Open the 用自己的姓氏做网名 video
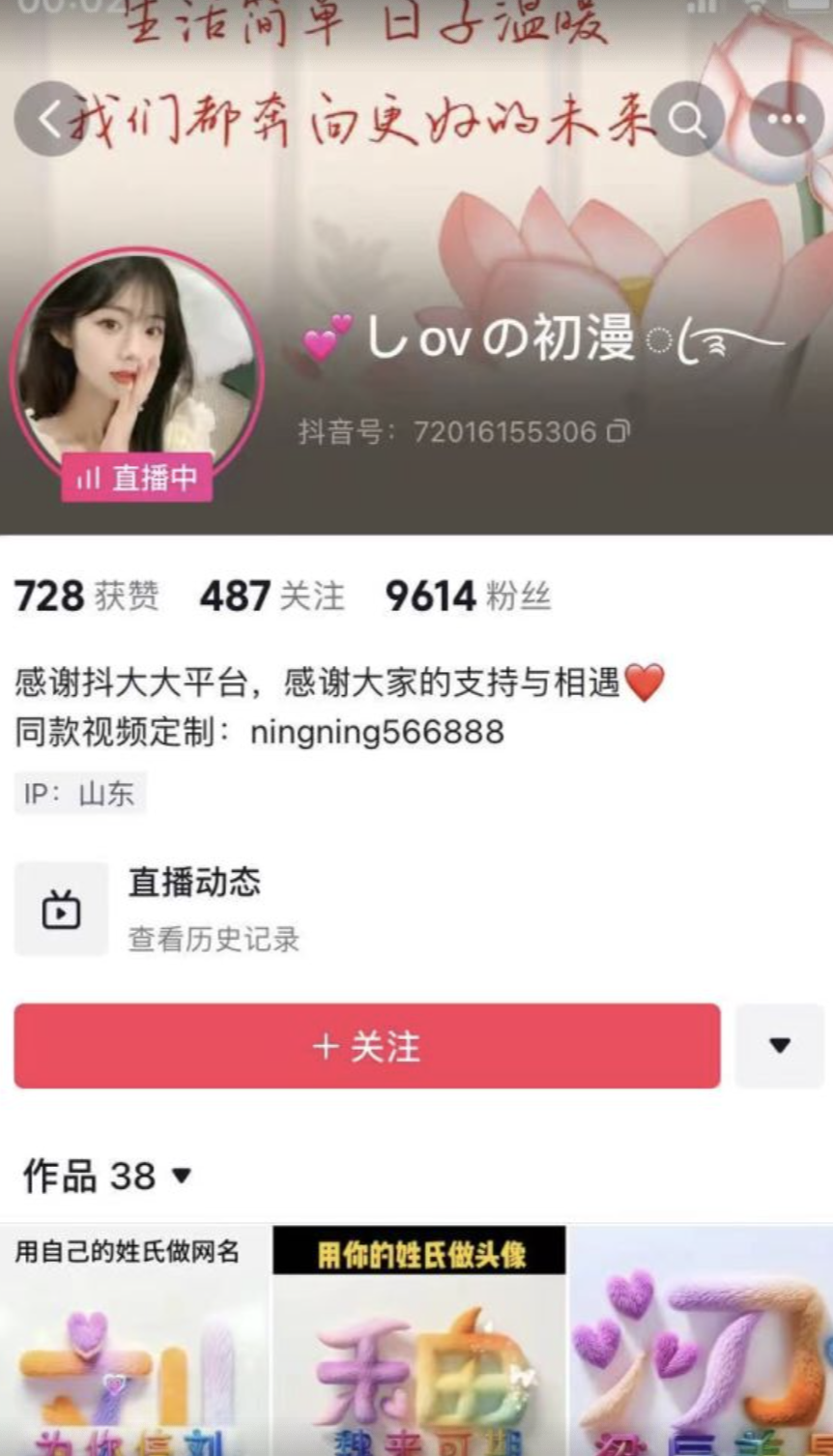Screen dimensions: 833x1456 pyautogui.click(x=134, y=1344)
